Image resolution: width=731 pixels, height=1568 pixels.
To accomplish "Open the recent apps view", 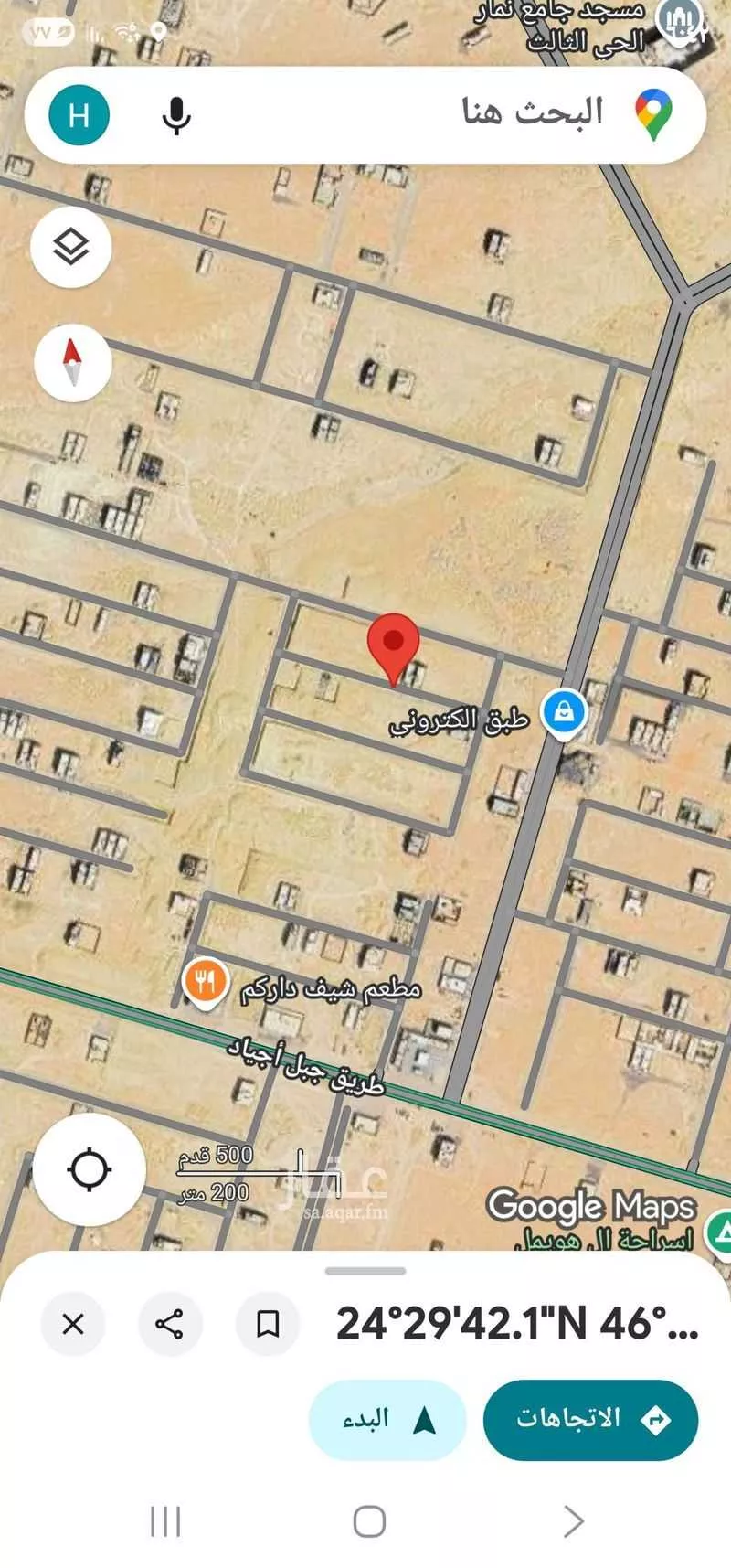I will (165, 1521).
